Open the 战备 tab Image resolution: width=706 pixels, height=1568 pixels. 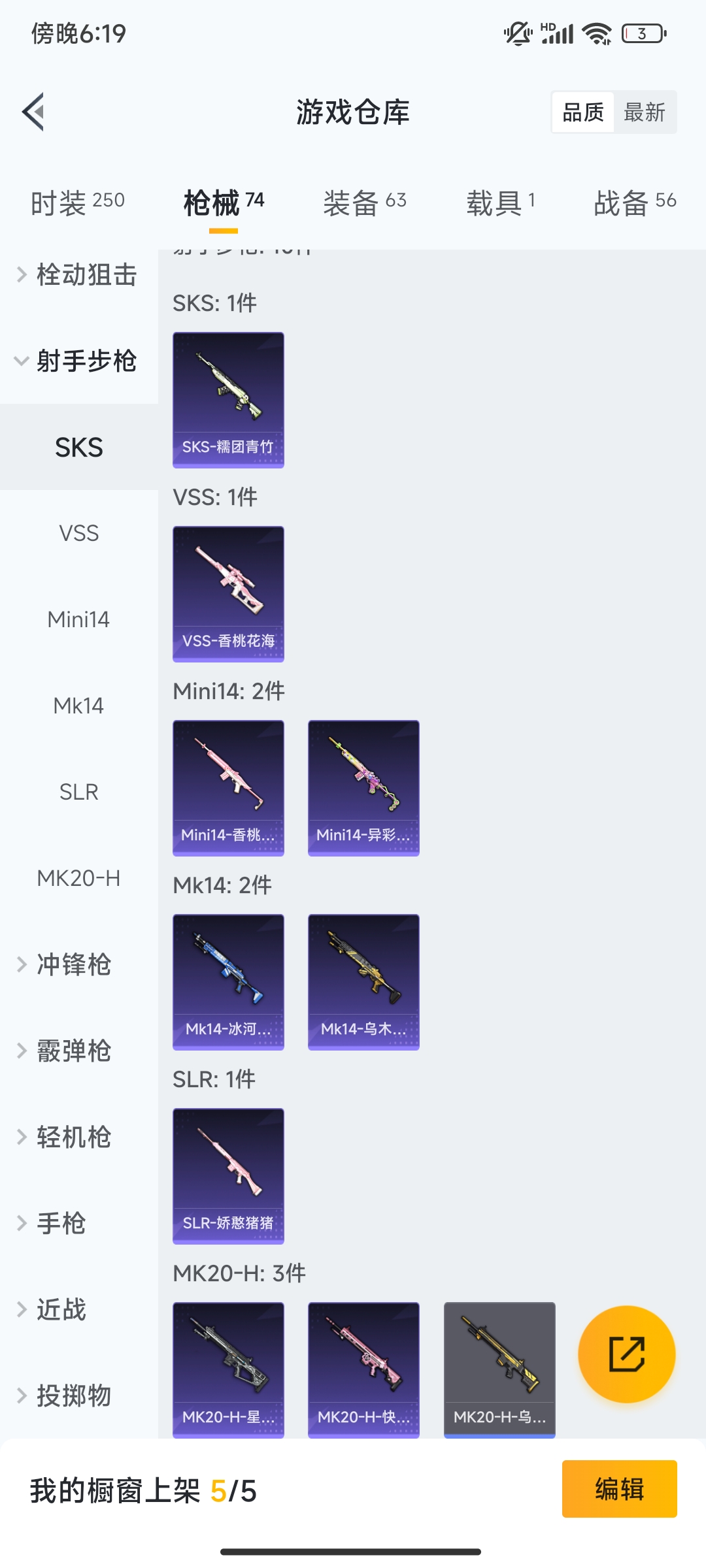coord(634,202)
